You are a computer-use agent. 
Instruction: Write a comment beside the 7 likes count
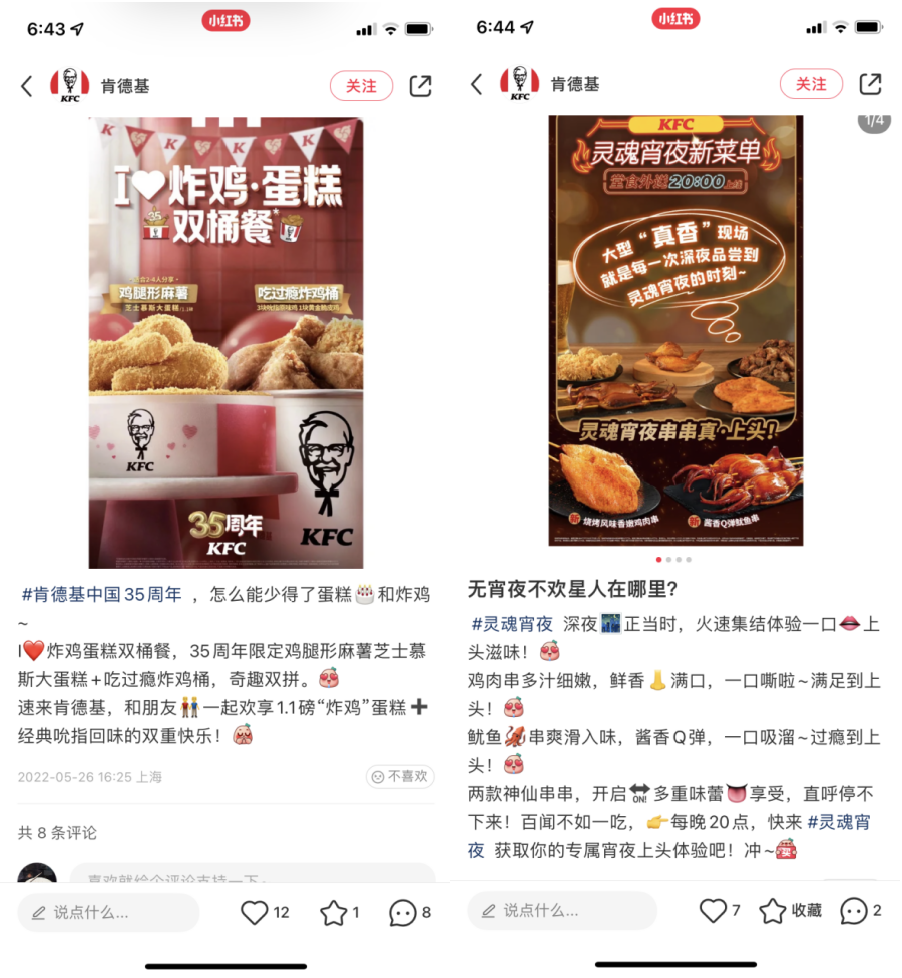560,911
